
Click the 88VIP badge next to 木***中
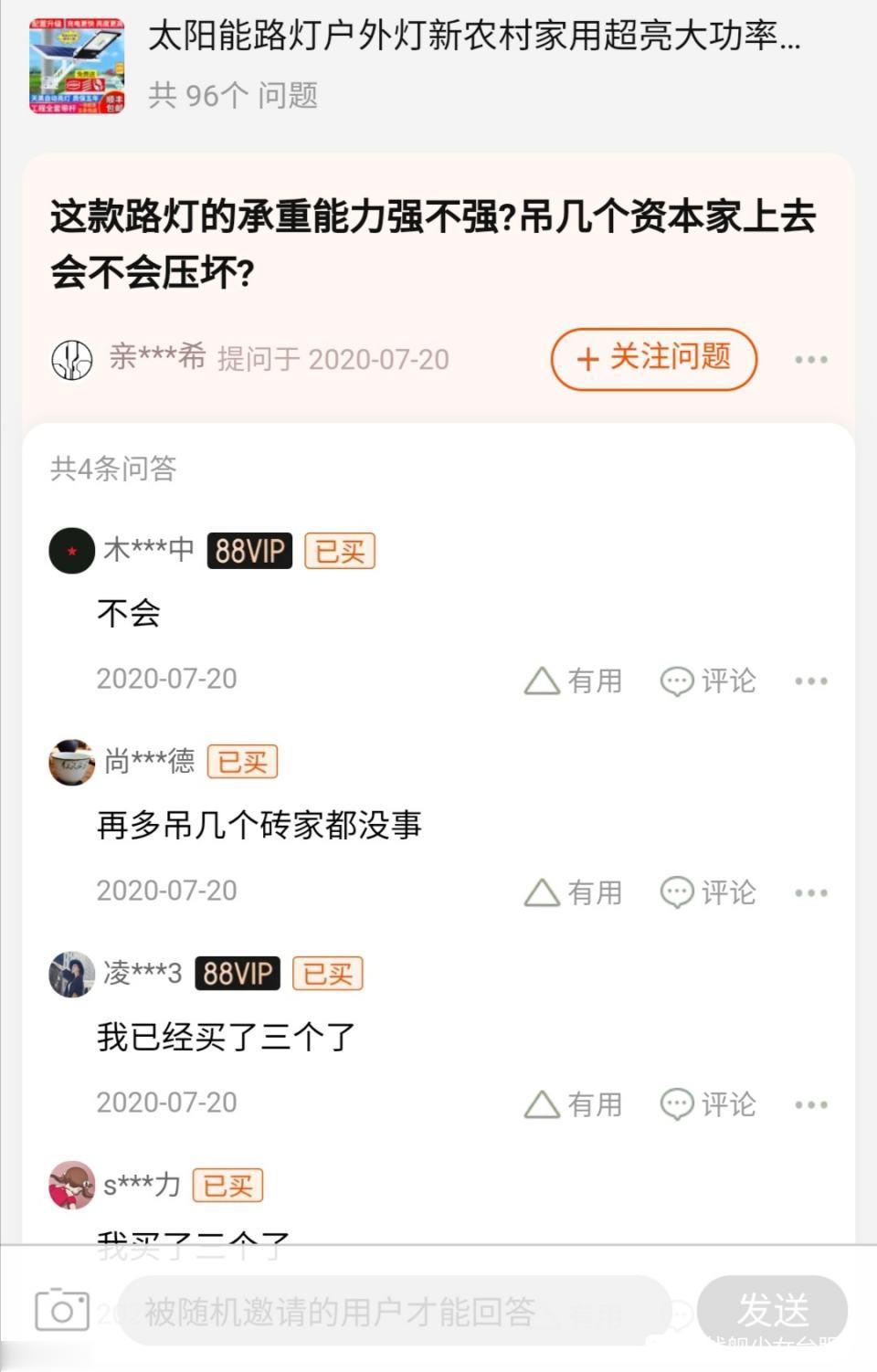pyautogui.click(x=247, y=549)
